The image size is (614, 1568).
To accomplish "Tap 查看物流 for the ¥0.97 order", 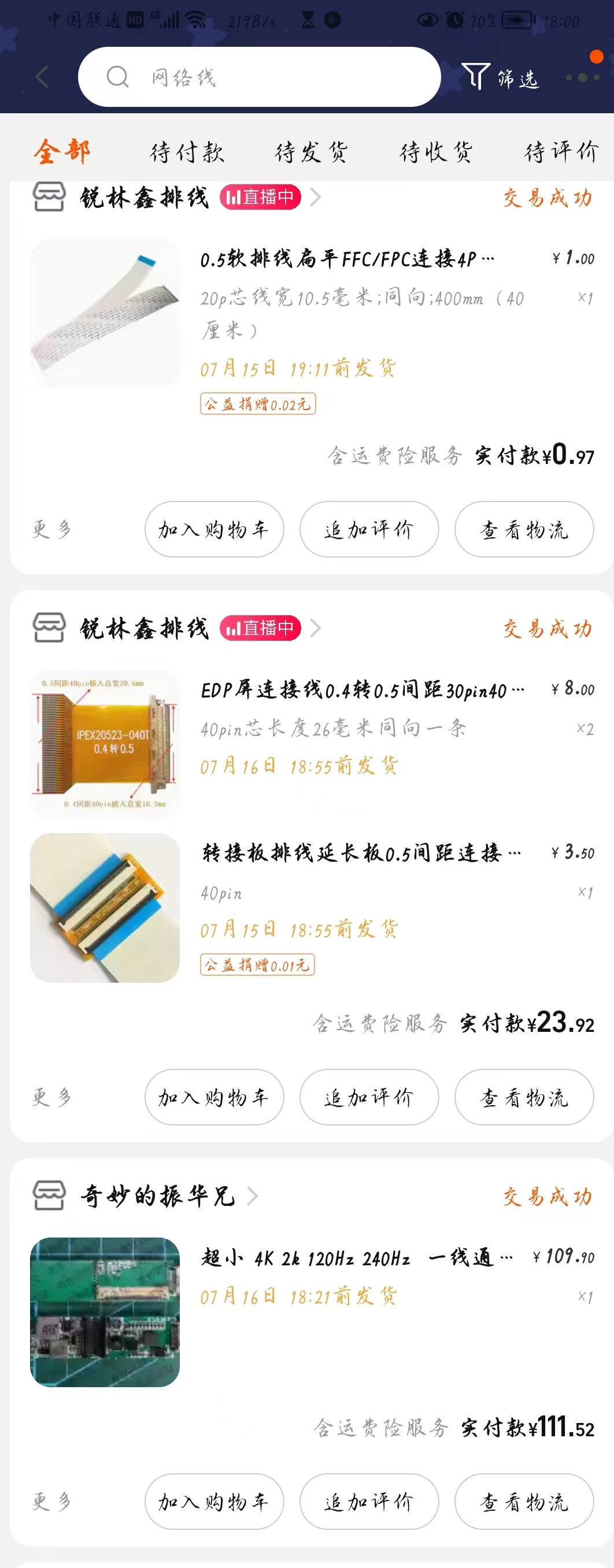I will 524,530.
